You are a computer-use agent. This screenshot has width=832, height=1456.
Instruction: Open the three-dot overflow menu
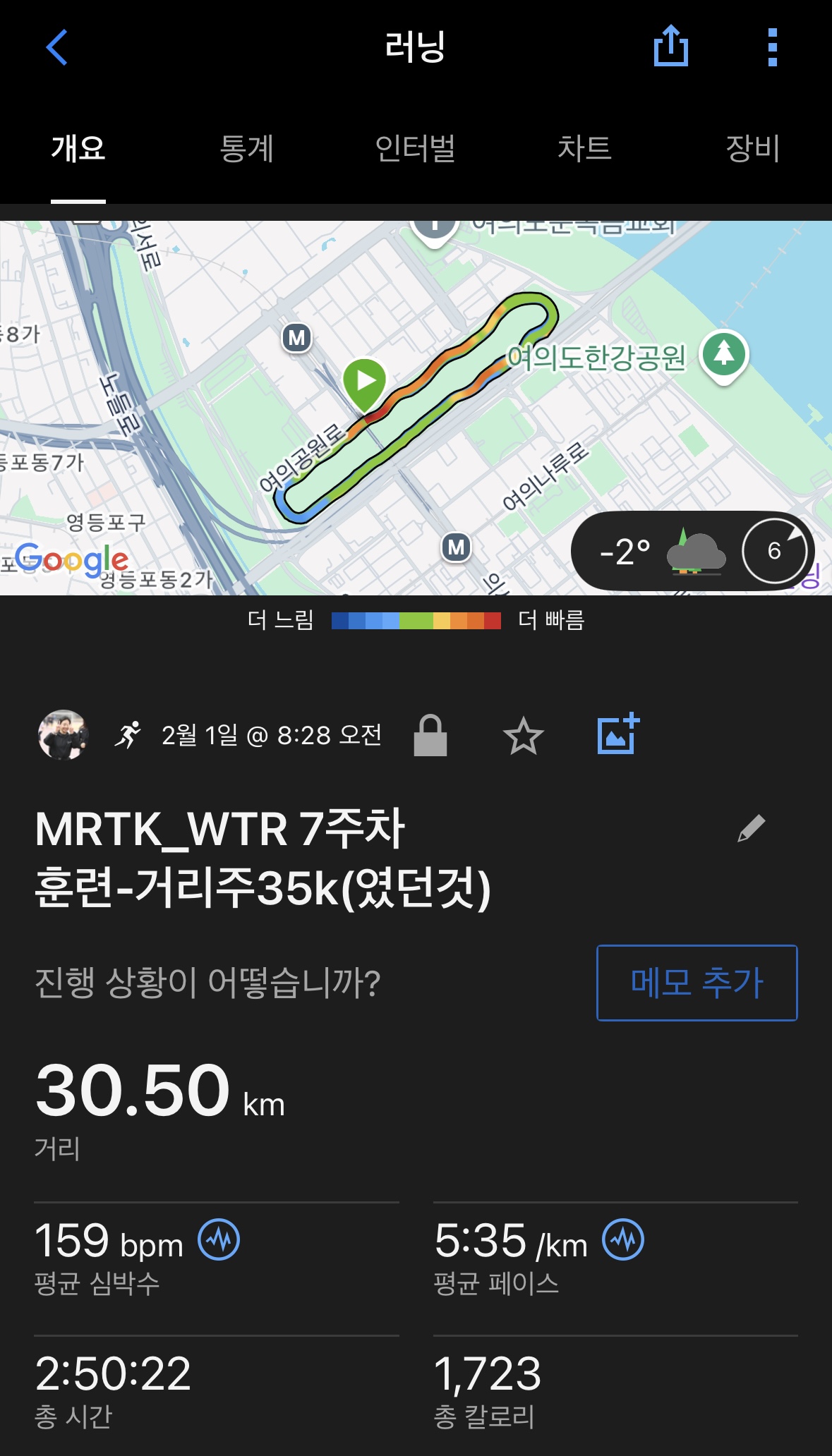coord(773,47)
